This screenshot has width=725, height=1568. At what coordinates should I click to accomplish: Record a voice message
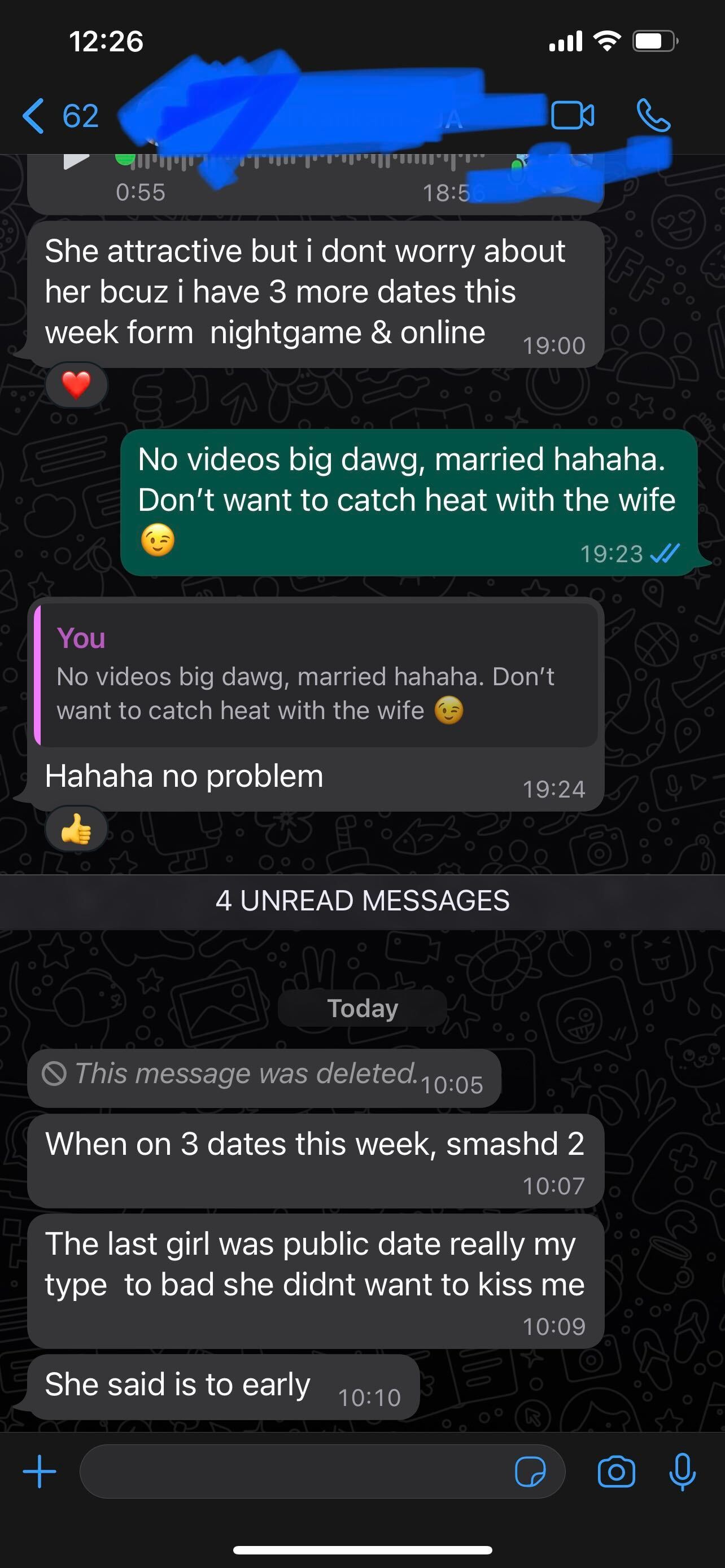pyautogui.click(x=683, y=1472)
